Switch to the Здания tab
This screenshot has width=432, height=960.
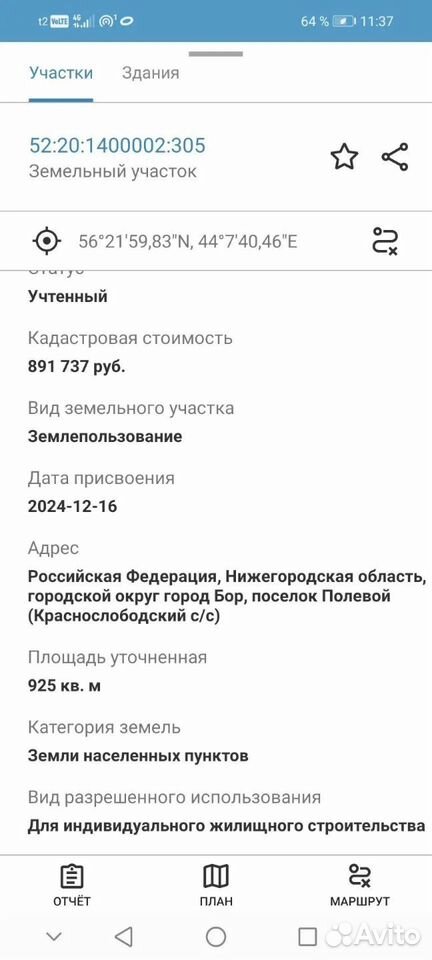coord(151,73)
